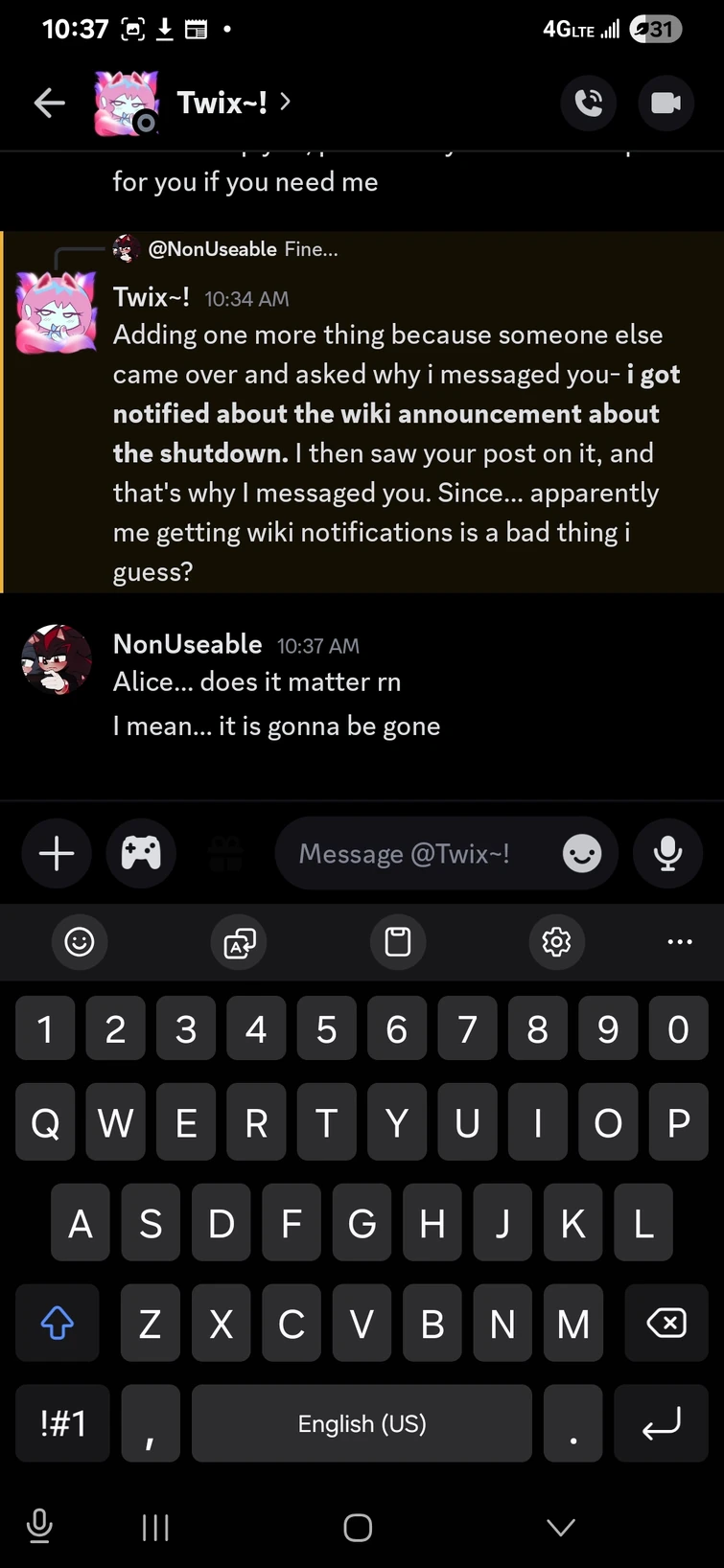Screen dimensions: 724x1568
Task: Open games with the gamepad icon
Action: click(141, 853)
